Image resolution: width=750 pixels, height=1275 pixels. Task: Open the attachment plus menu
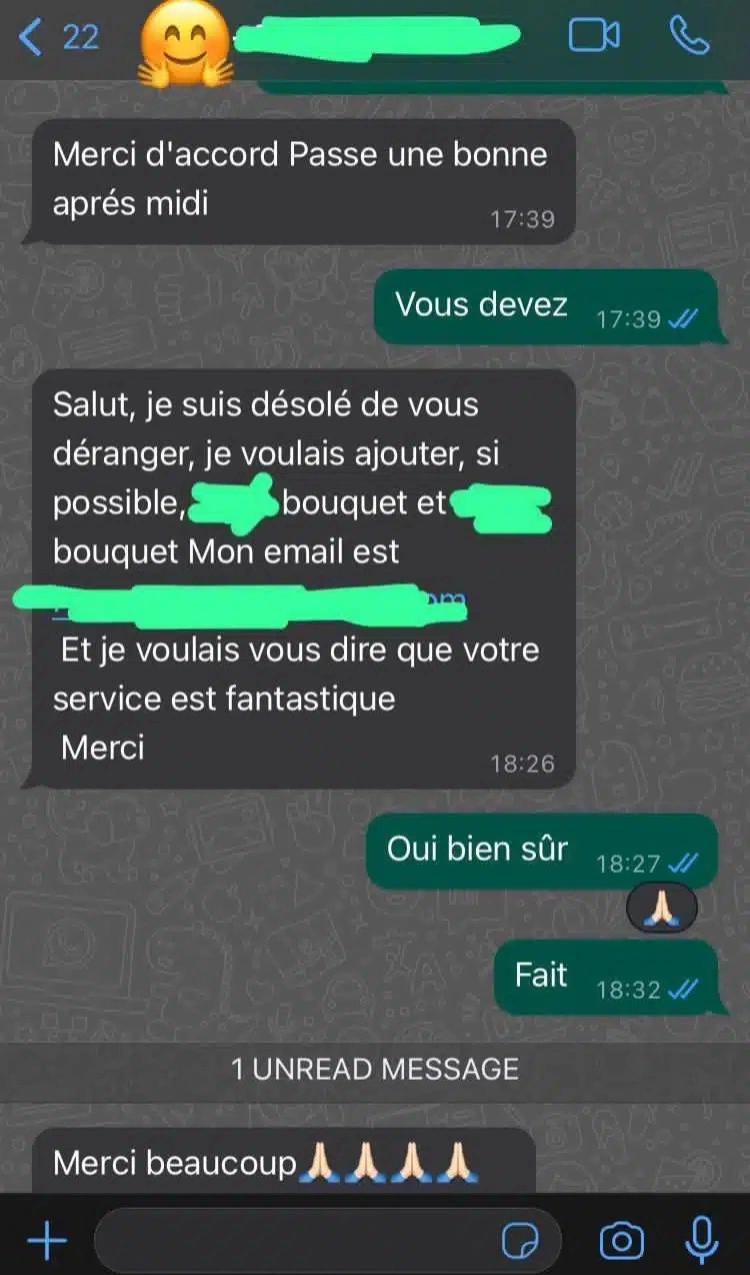click(46, 1241)
